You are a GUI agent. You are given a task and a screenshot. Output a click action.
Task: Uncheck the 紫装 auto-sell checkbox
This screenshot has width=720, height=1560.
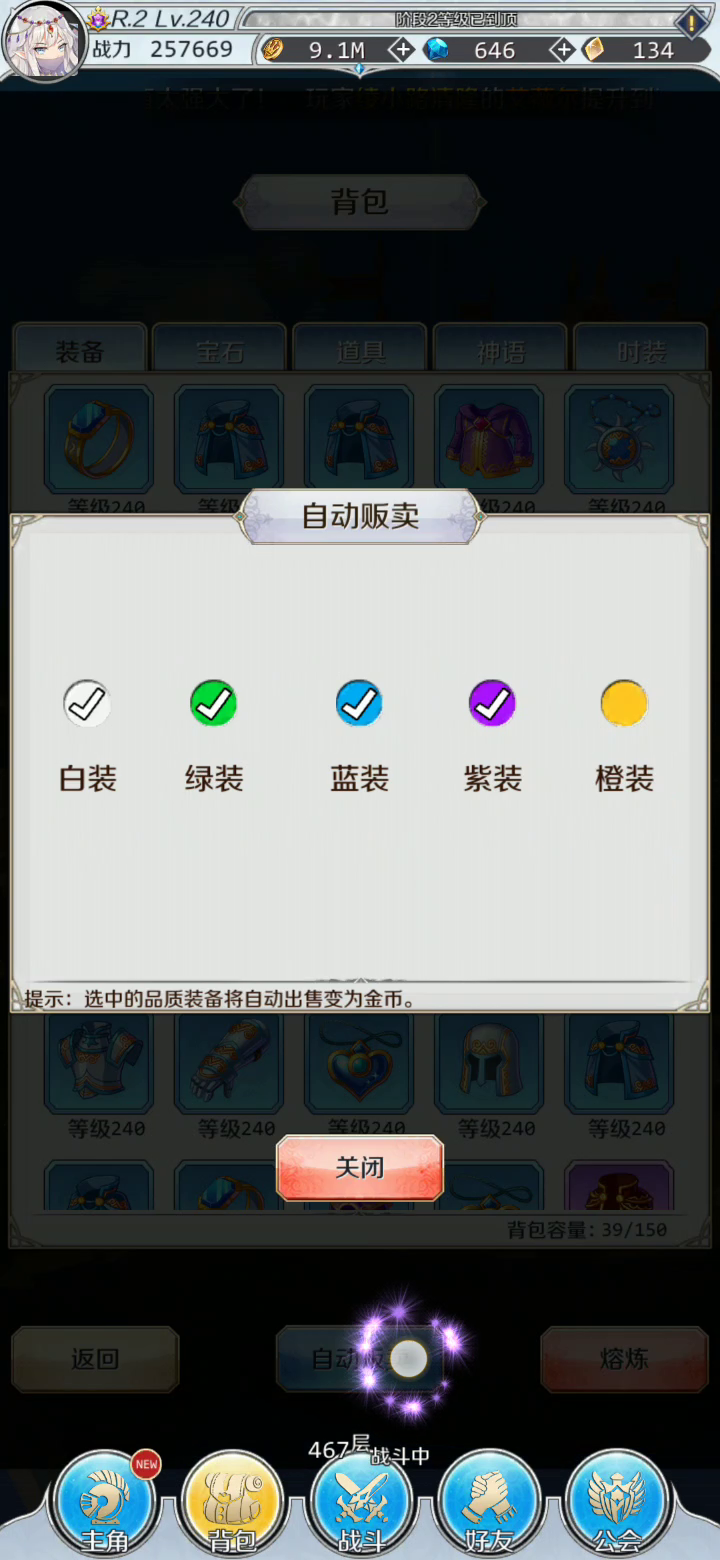pos(492,704)
